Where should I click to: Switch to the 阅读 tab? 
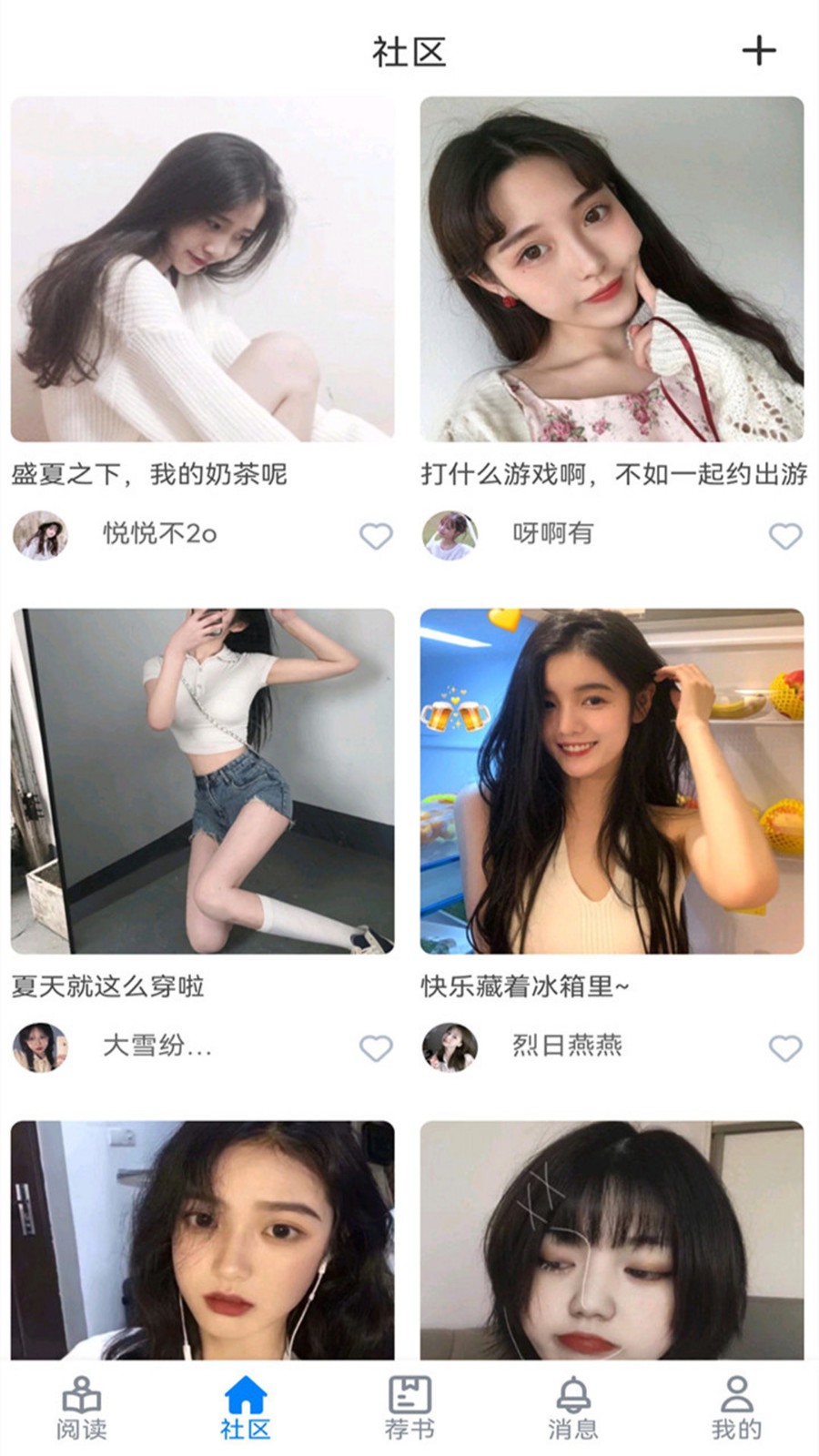tap(82, 1408)
